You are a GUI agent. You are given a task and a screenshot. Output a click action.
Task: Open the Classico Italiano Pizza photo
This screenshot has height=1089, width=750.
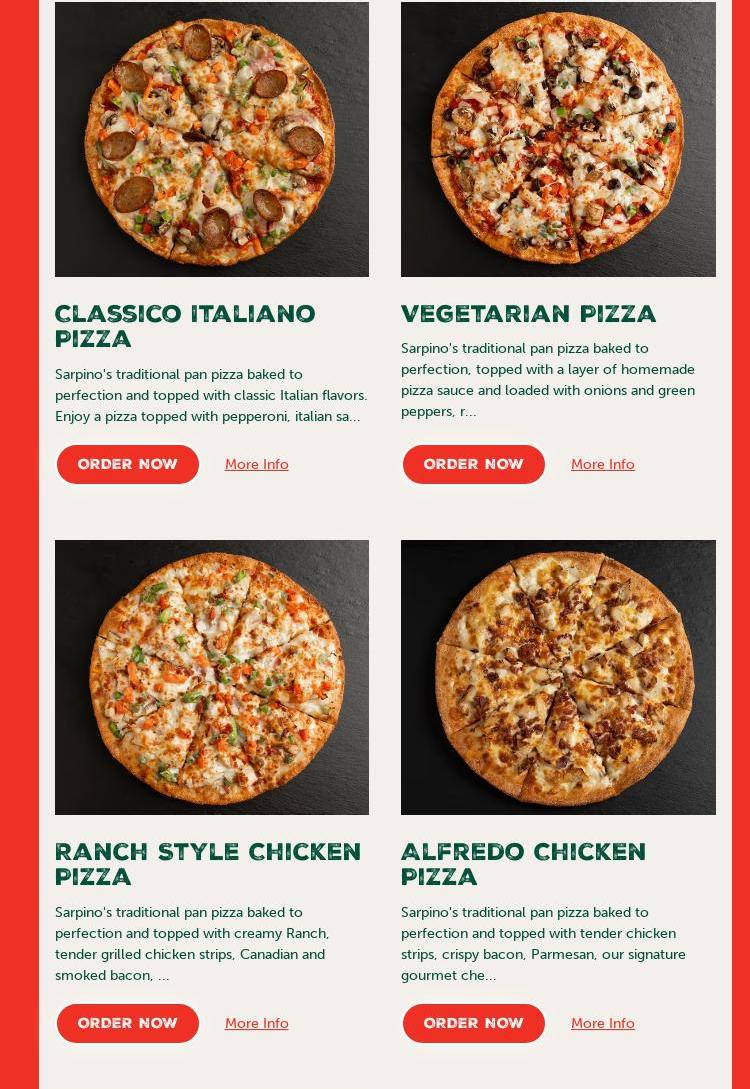[x=212, y=139]
